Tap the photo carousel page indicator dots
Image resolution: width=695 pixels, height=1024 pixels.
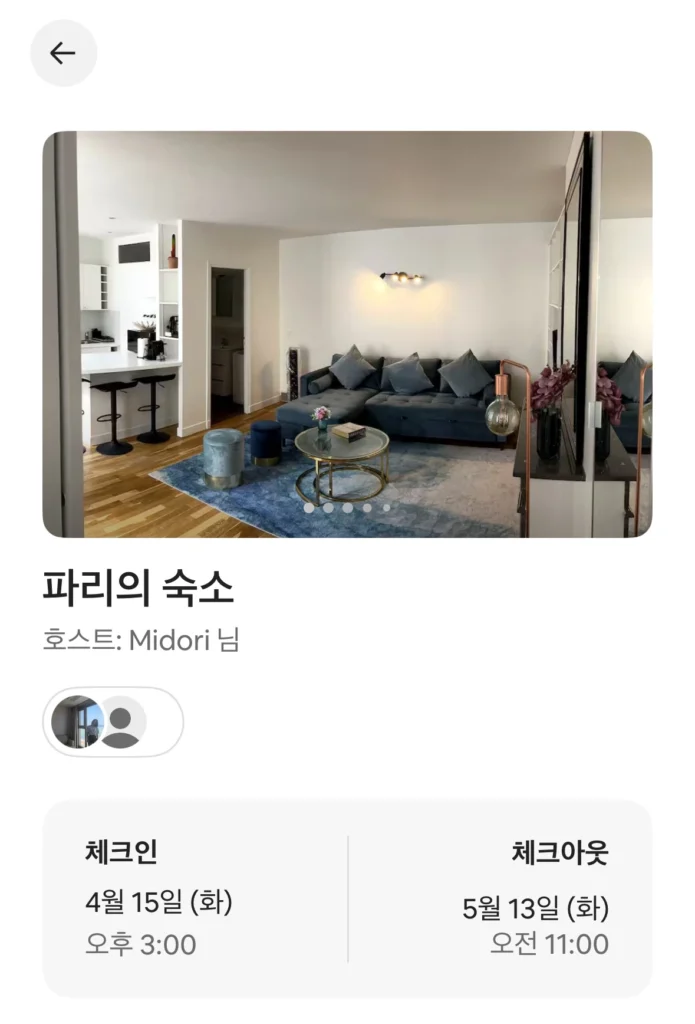(347, 508)
